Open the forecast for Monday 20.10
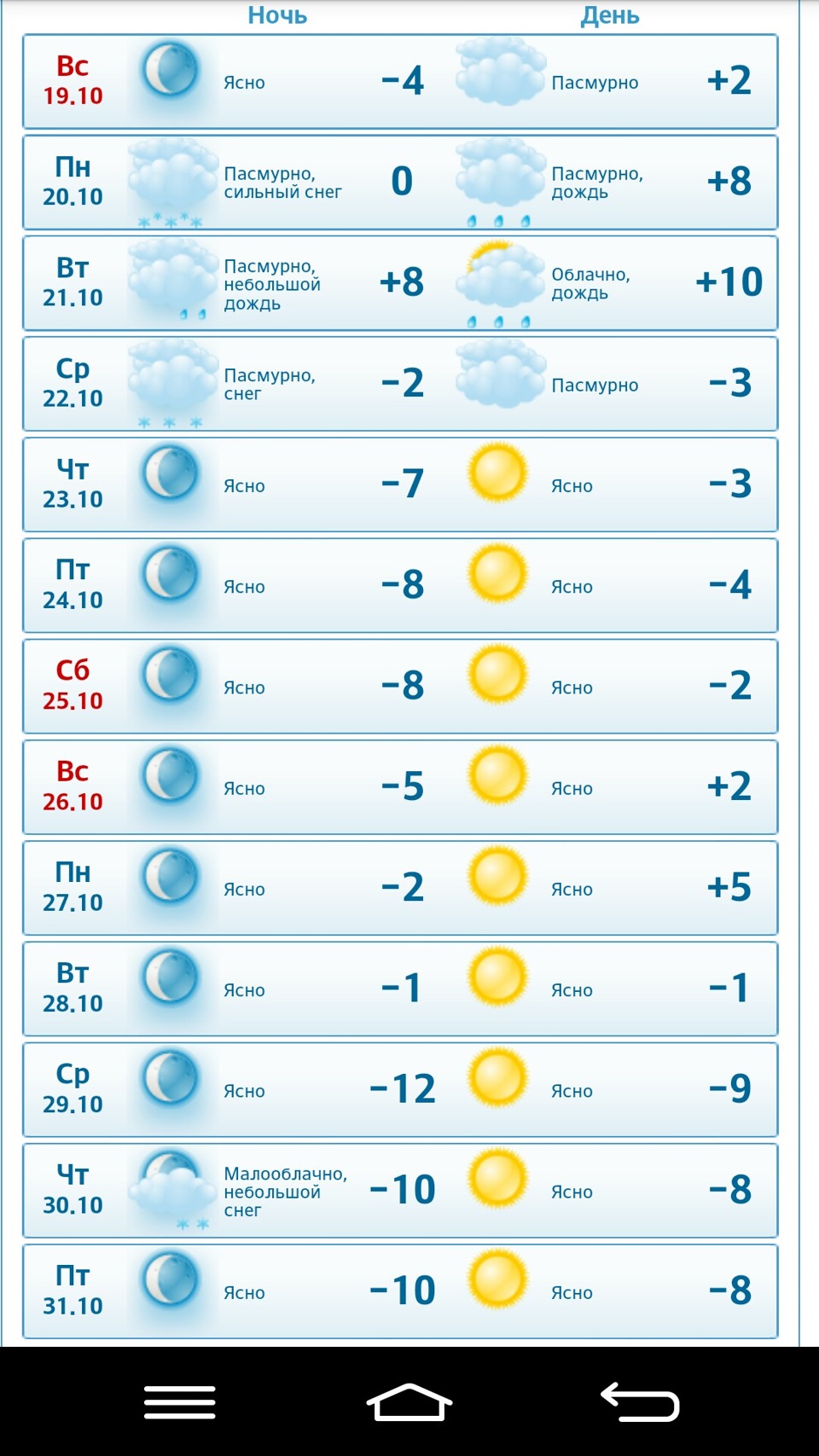This screenshot has width=819, height=1456. 399,183
